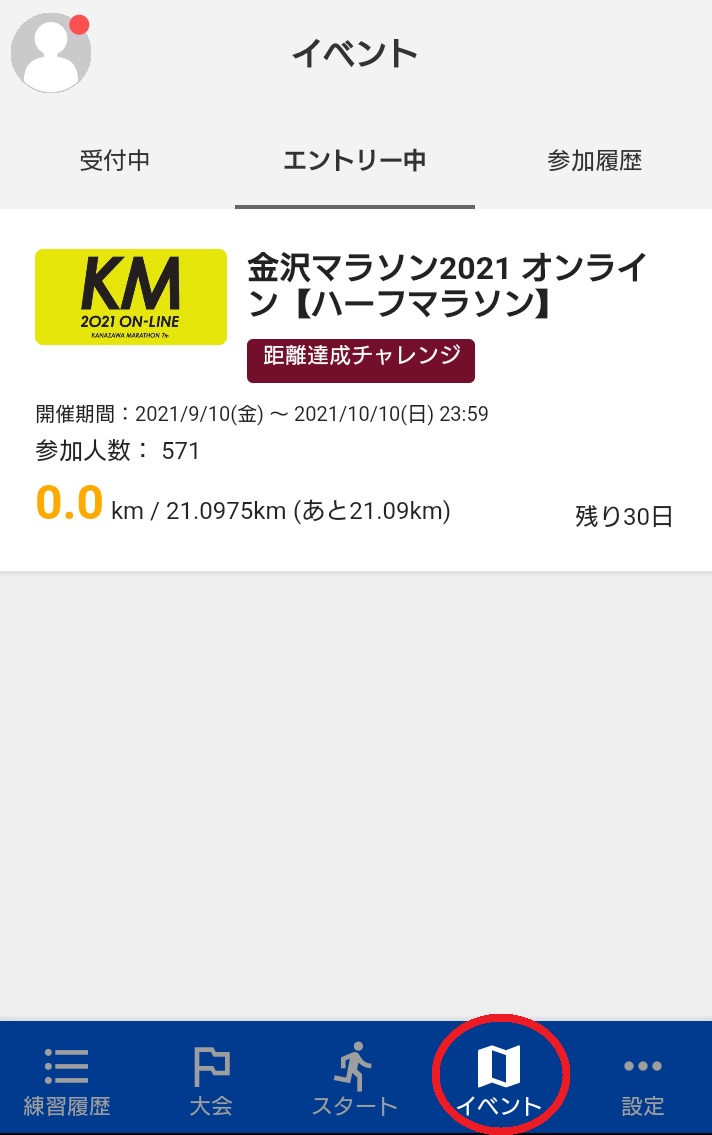Viewport: 712px width, 1135px height.
Task: Select the エントリー中 tab
Action: click(355, 160)
